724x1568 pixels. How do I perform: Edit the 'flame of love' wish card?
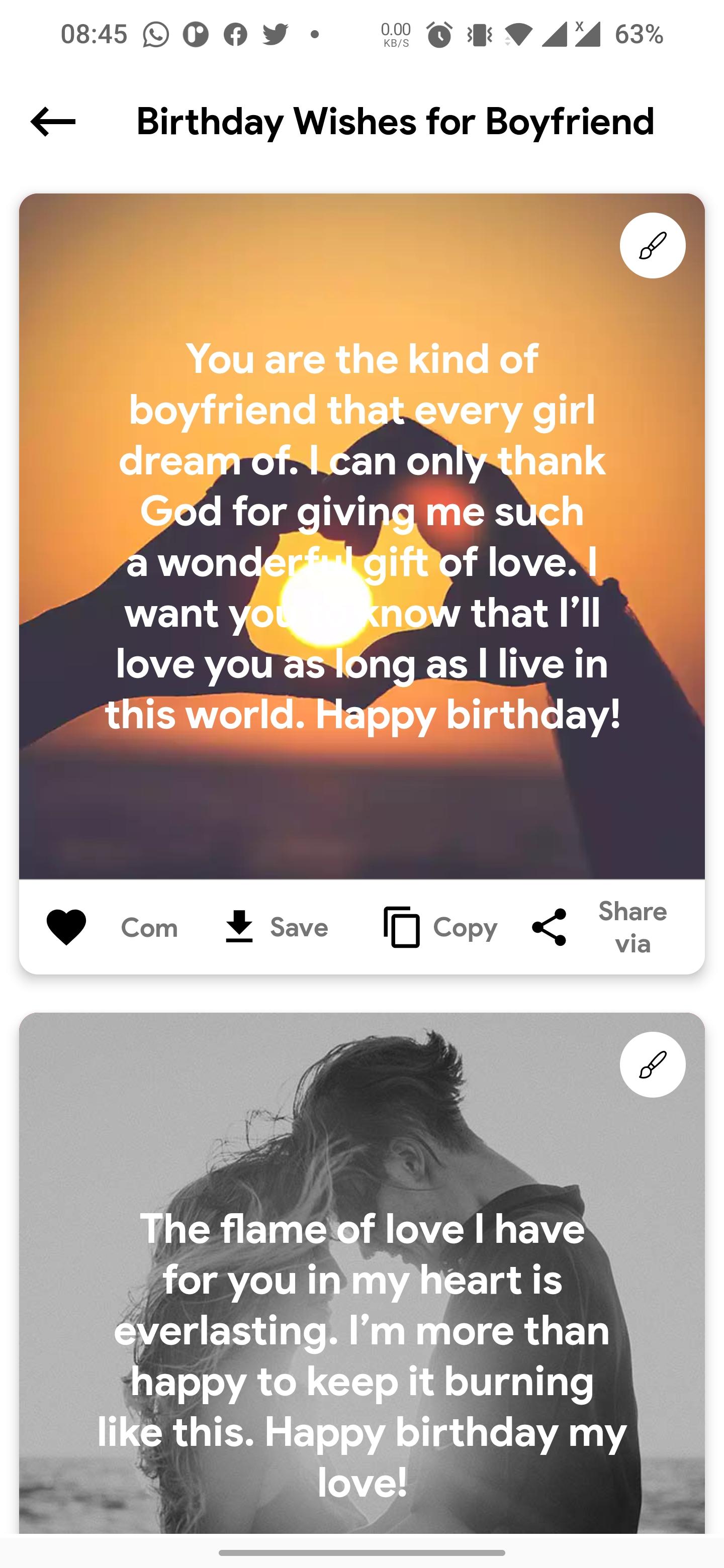(652, 1064)
